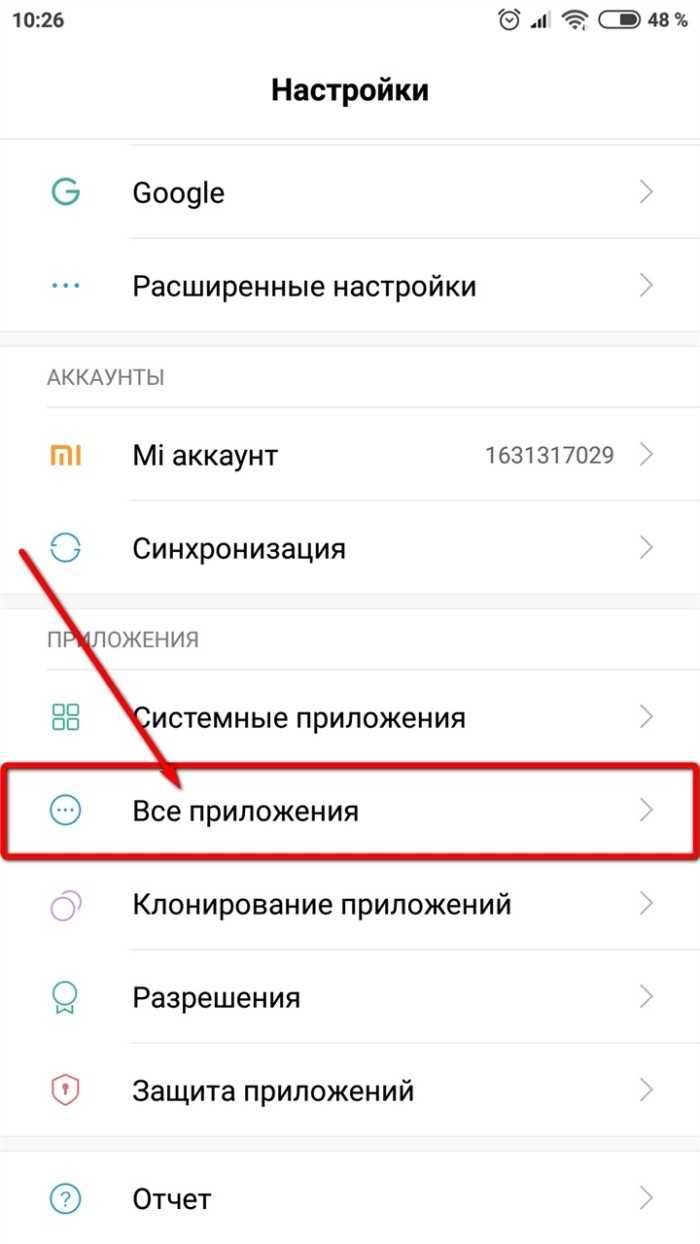The width and height of the screenshot is (700, 1244).
Task: Open Защита приложений
Action: click(x=350, y=1089)
